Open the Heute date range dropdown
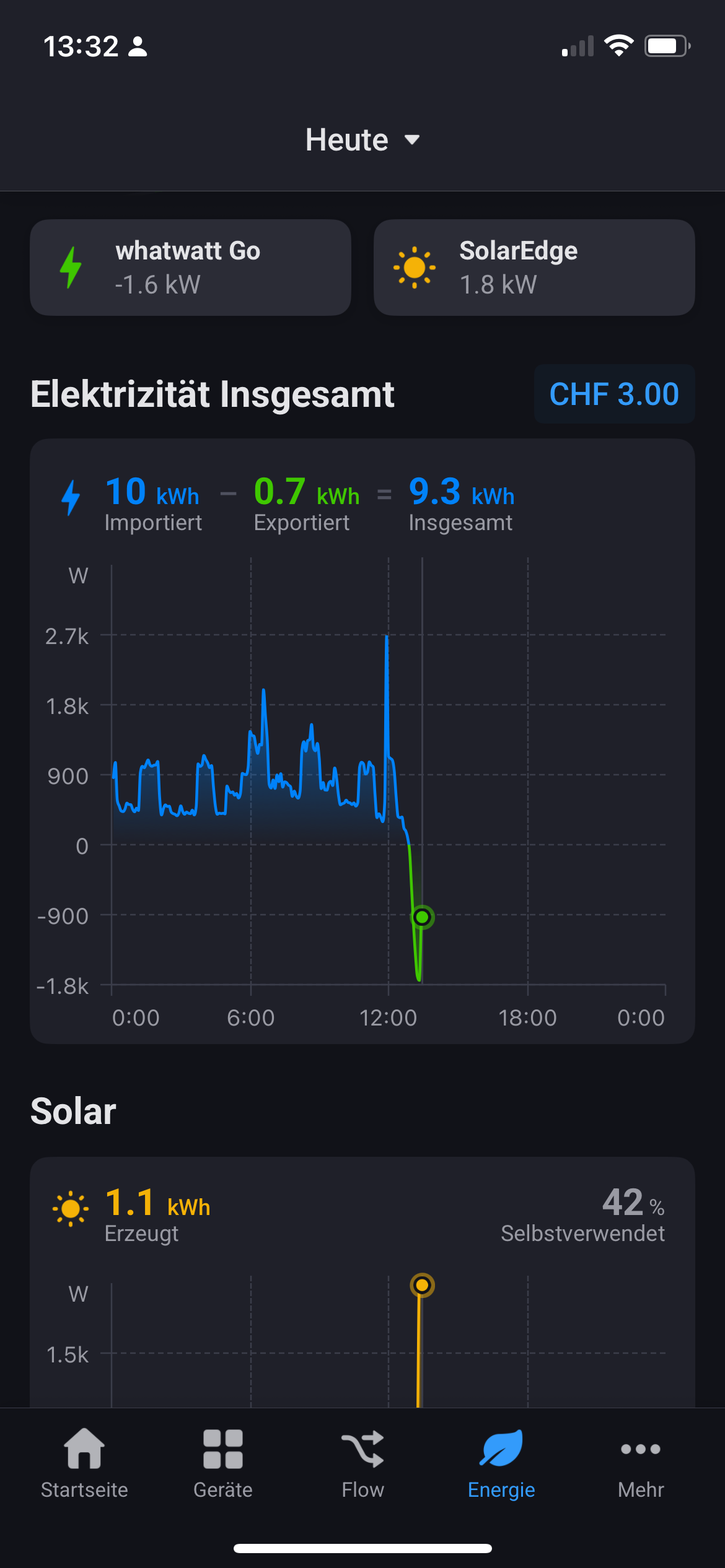Image resolution: width=725 pixels, height=1568 pixels. tap(362, 140)
